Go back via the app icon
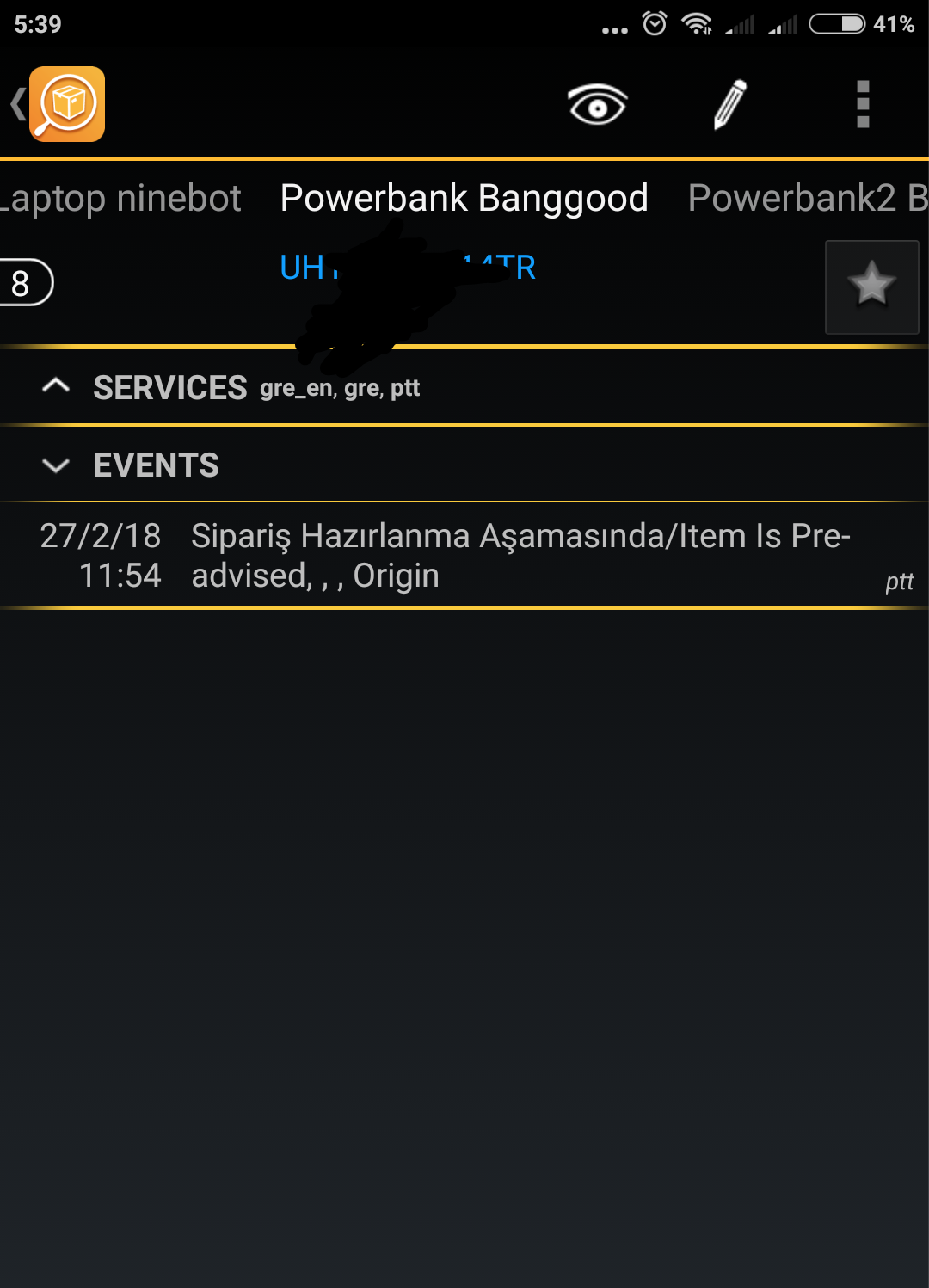 (65, 104)
